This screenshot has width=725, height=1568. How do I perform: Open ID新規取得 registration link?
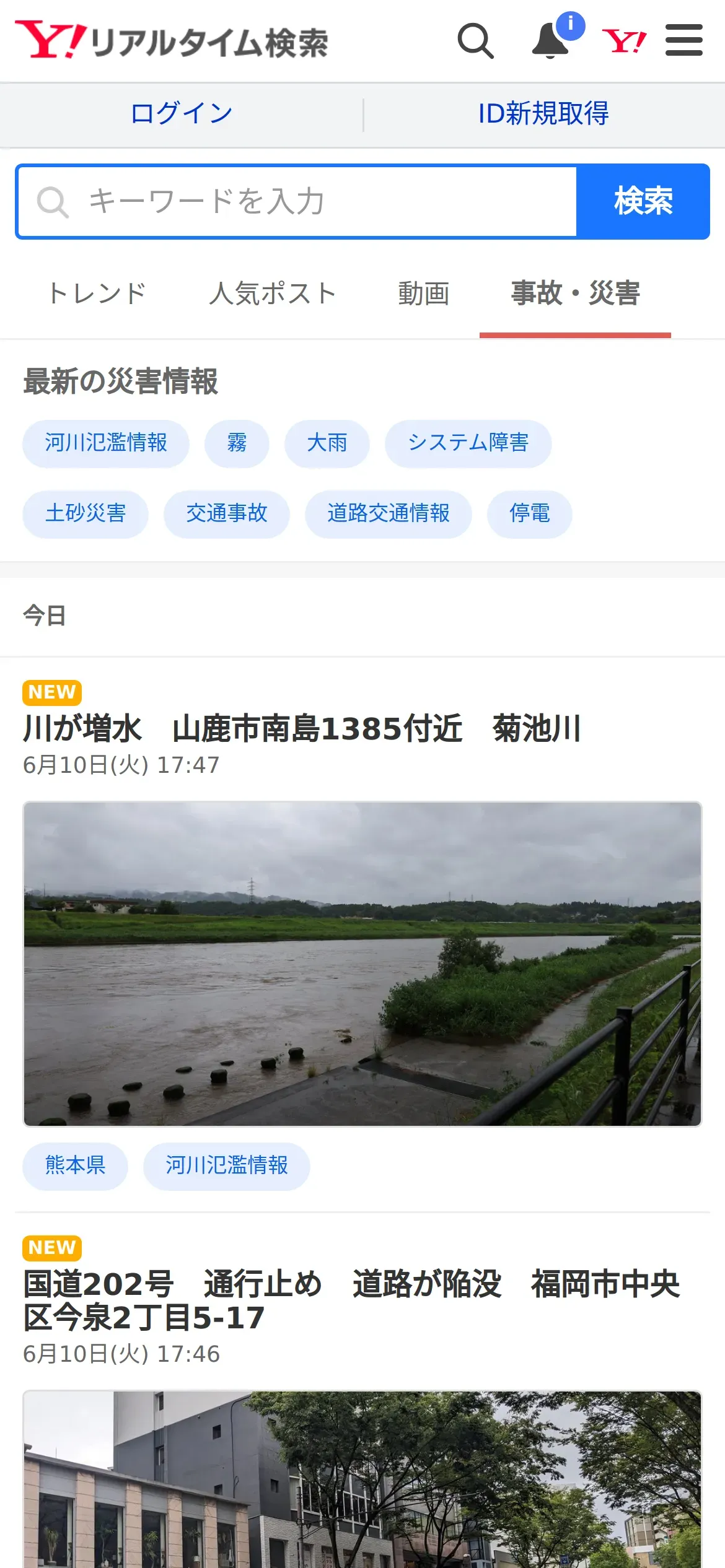[543, 114]
